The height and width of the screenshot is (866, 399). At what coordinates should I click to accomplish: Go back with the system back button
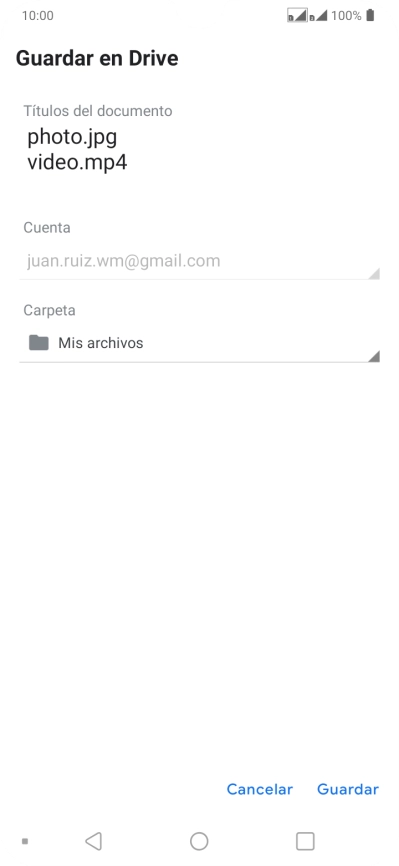pos(93,841)
